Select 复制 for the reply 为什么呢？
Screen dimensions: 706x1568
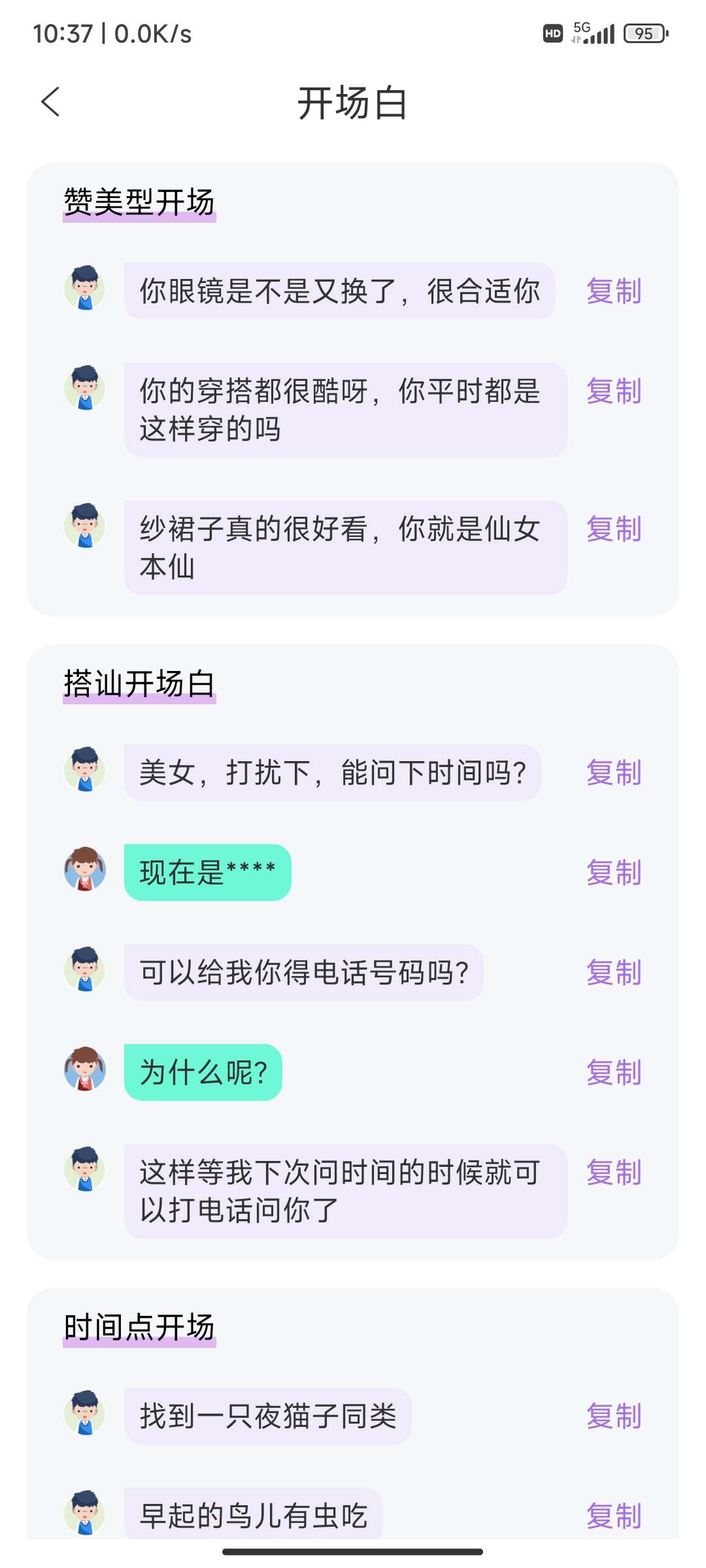tap(613, 1072)
